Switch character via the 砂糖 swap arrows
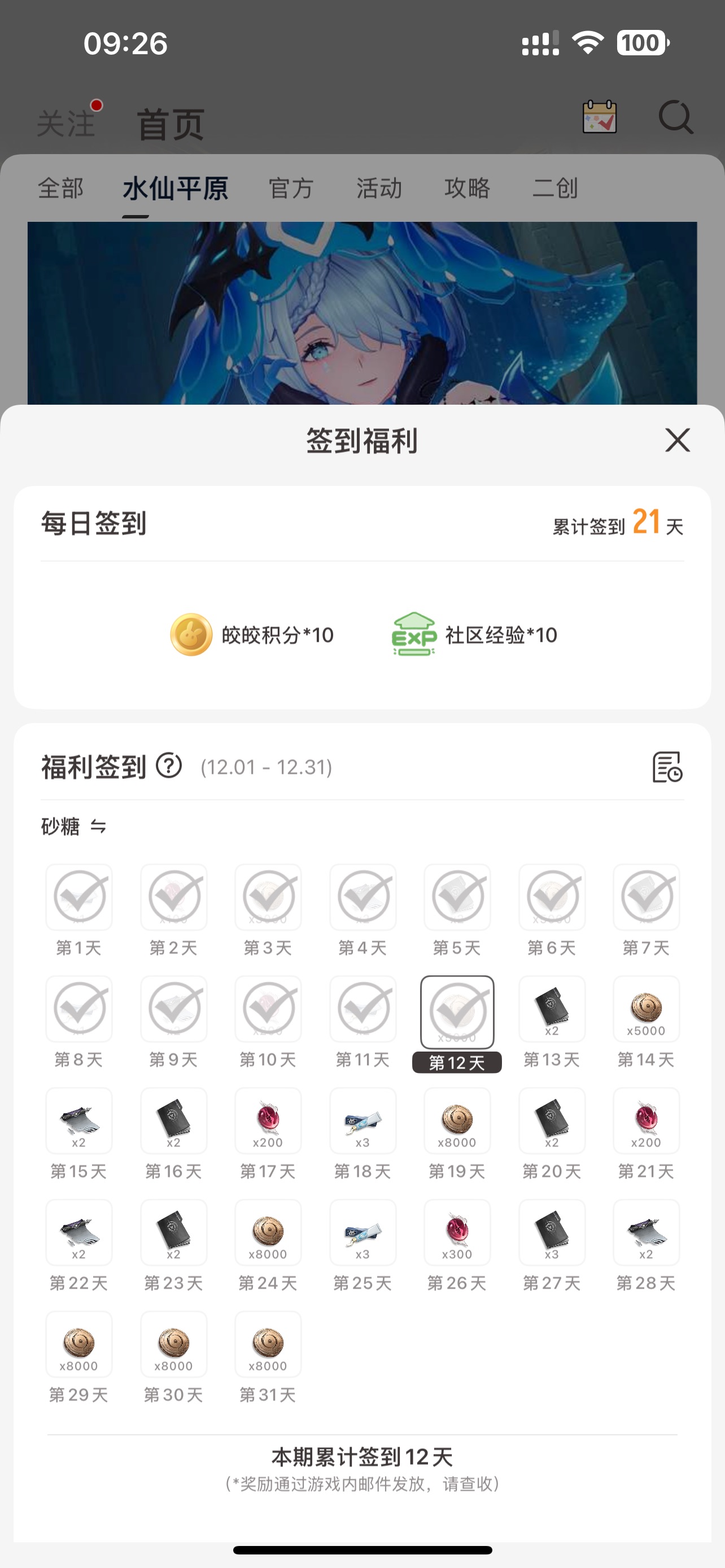This screenshot has height=1568, width=725. [x=98, y=826]
